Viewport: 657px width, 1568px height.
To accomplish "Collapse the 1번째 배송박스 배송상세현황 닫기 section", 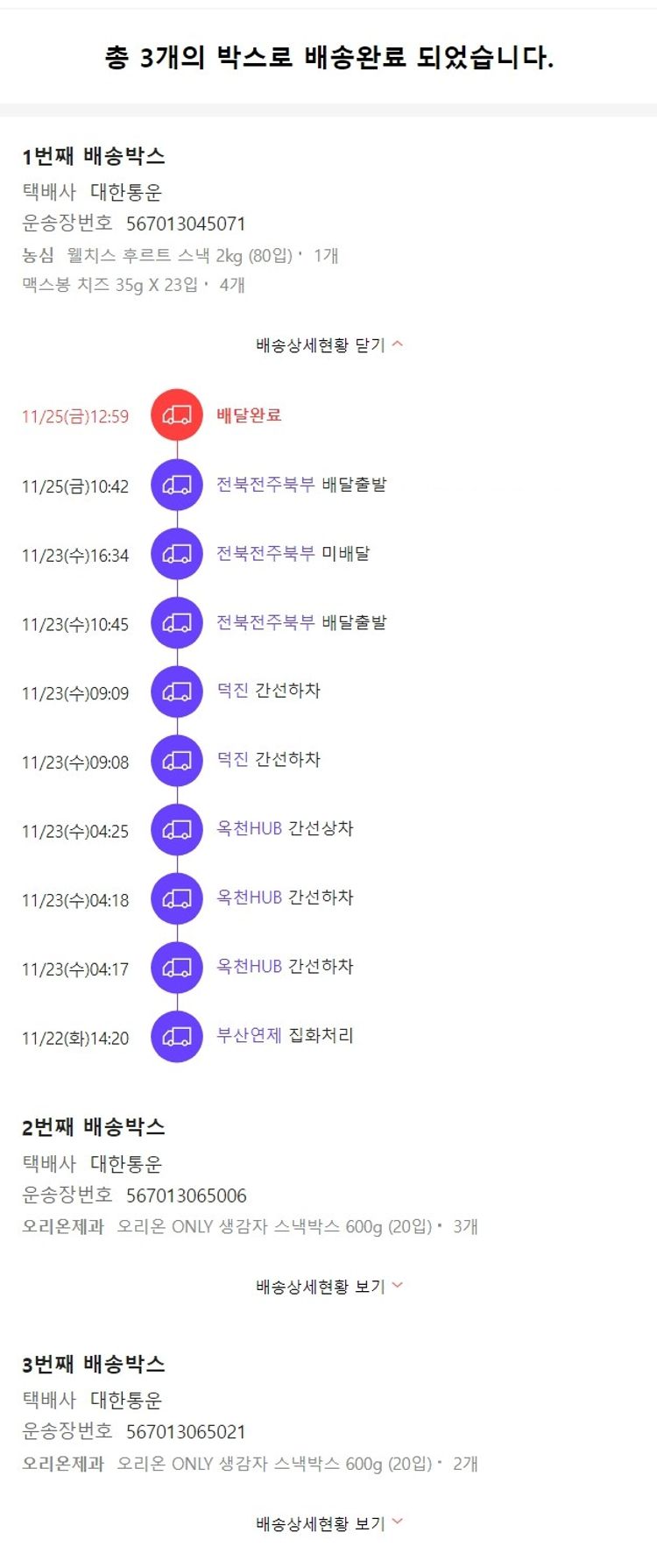I will click(328, 345).
